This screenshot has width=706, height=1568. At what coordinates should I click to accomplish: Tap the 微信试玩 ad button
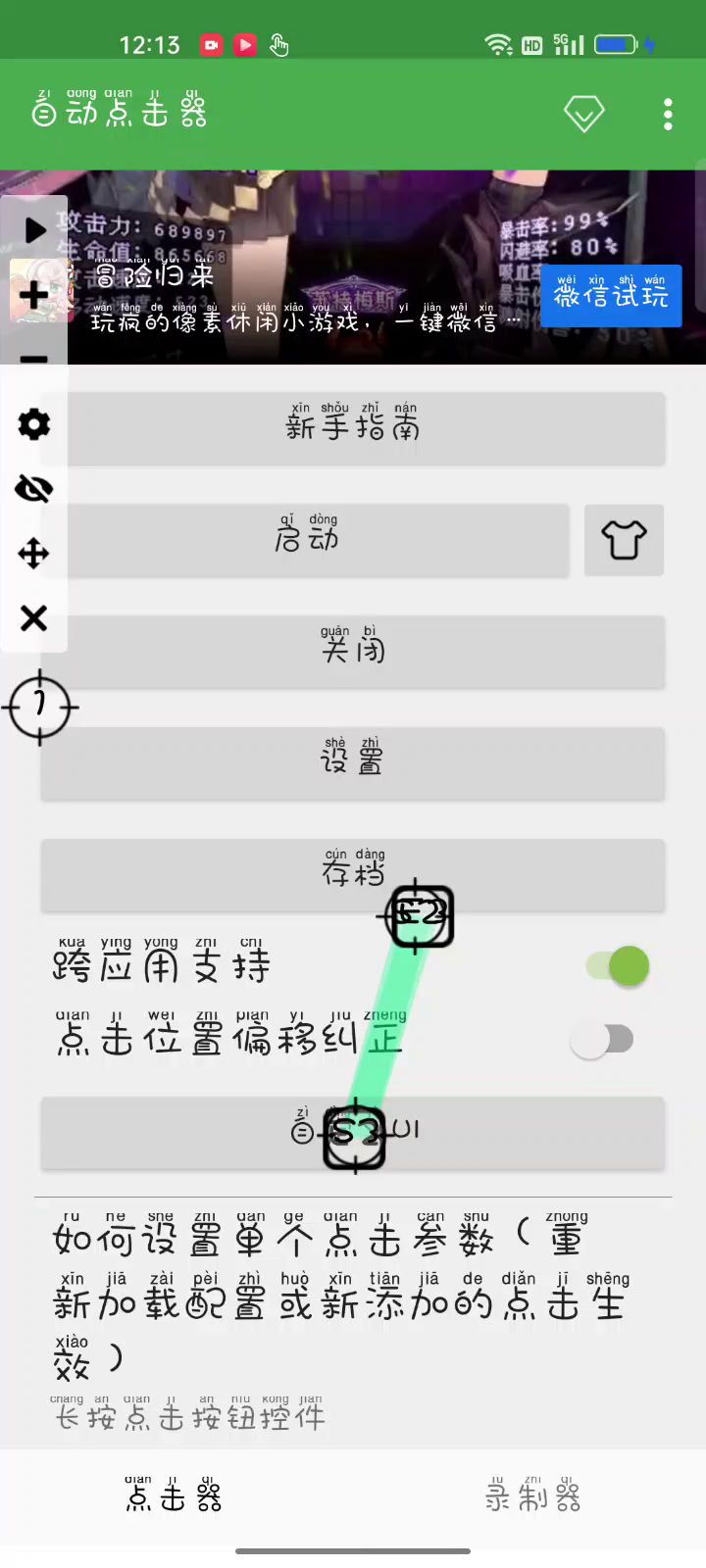tap(610, 295)
